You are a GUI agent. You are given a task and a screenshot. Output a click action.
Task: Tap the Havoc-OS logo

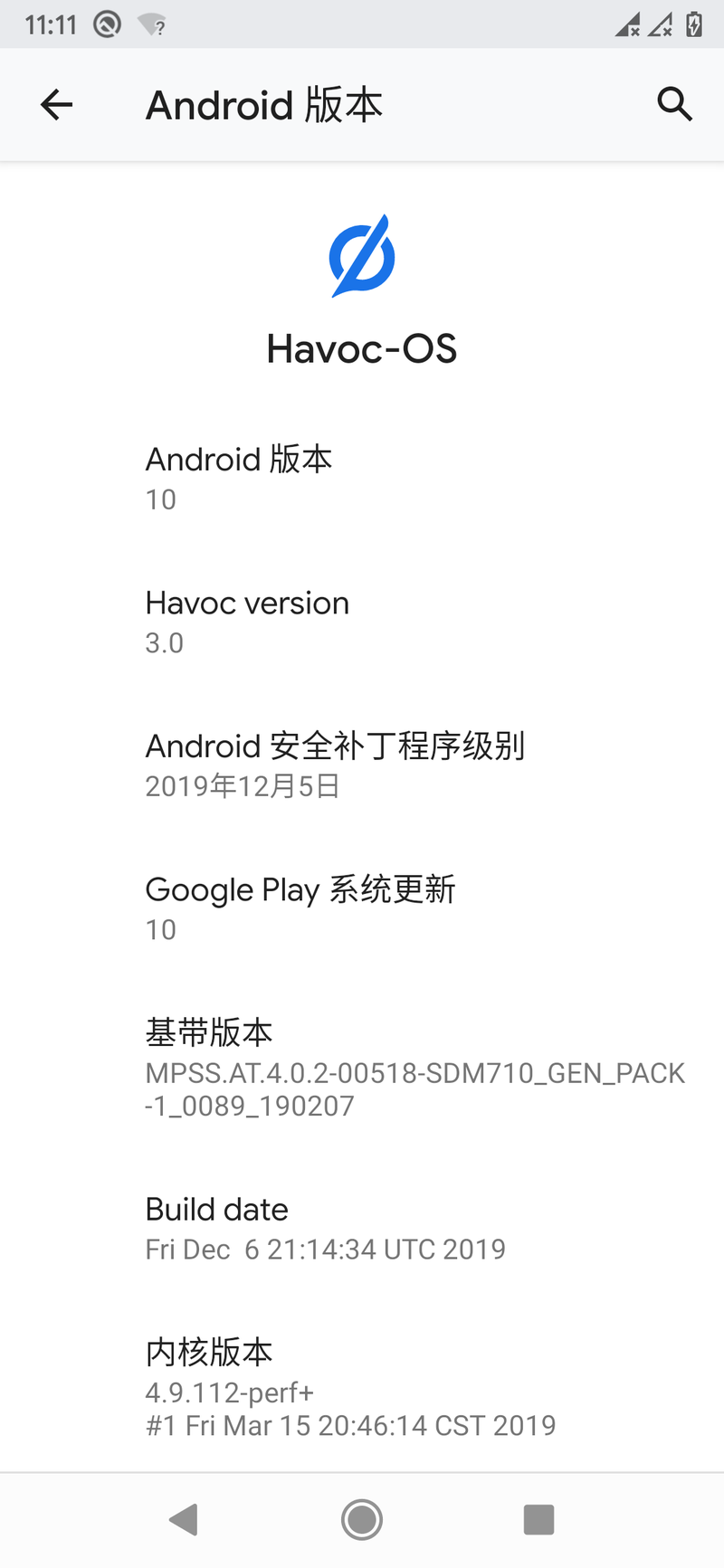click(361, 256)
